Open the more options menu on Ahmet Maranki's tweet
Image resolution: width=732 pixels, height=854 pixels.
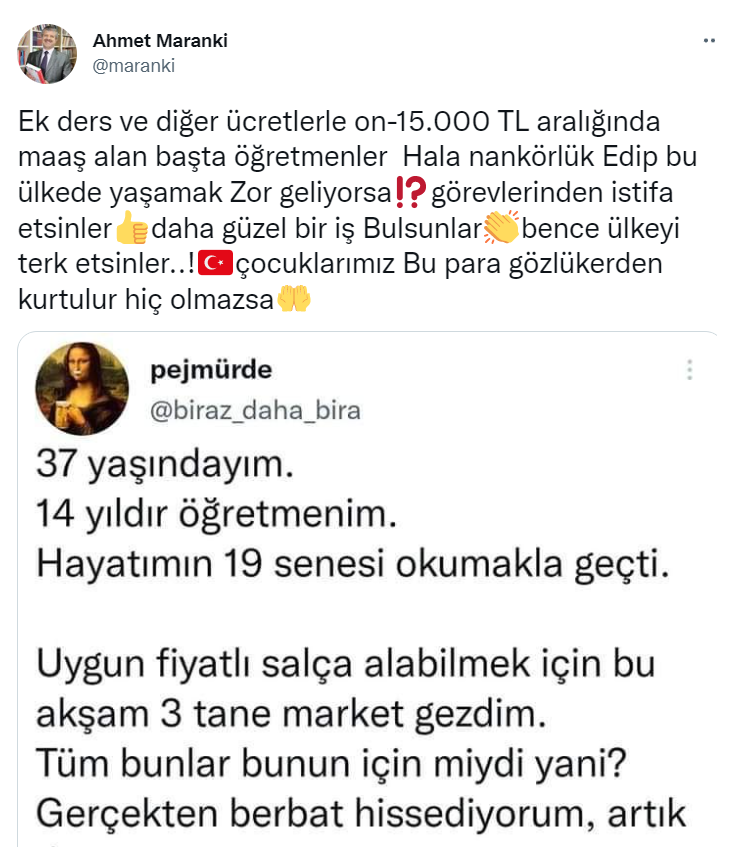711,40
